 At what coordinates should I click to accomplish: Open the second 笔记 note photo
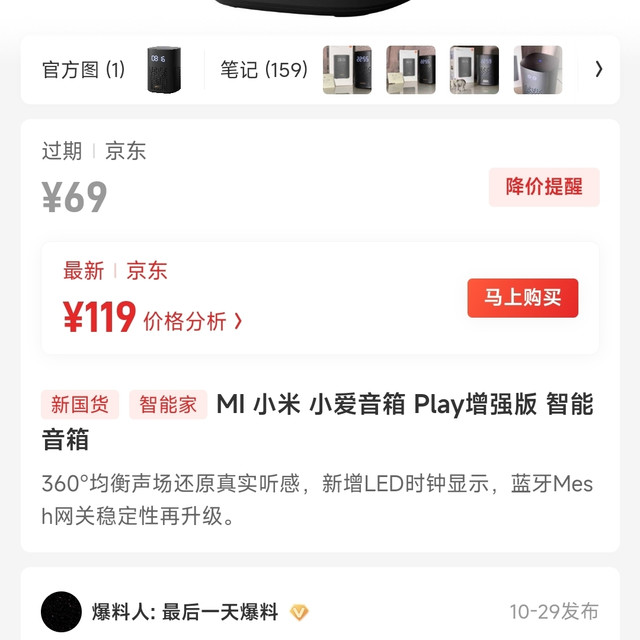pyautogui.click(x=411, y=70)
